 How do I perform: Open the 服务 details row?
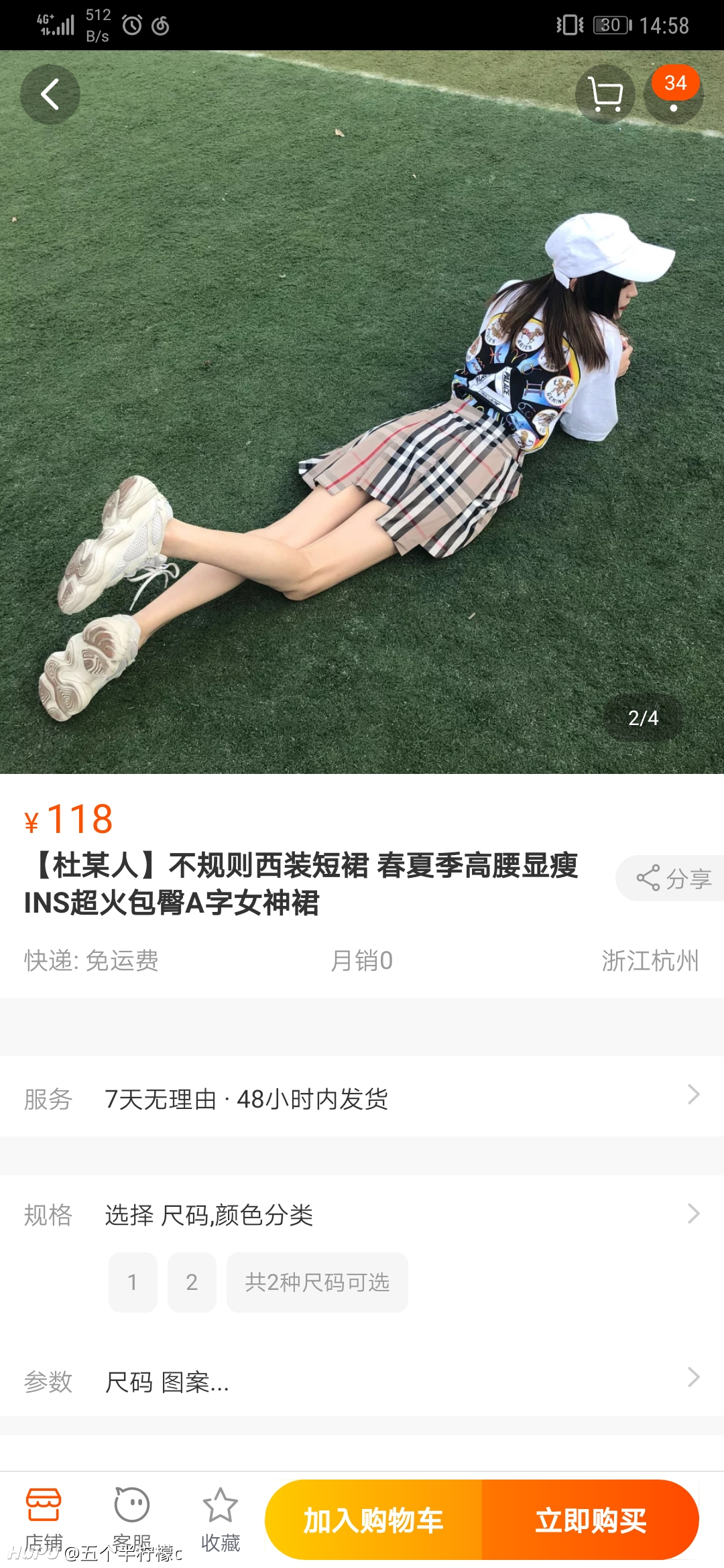coord(362,1098)
